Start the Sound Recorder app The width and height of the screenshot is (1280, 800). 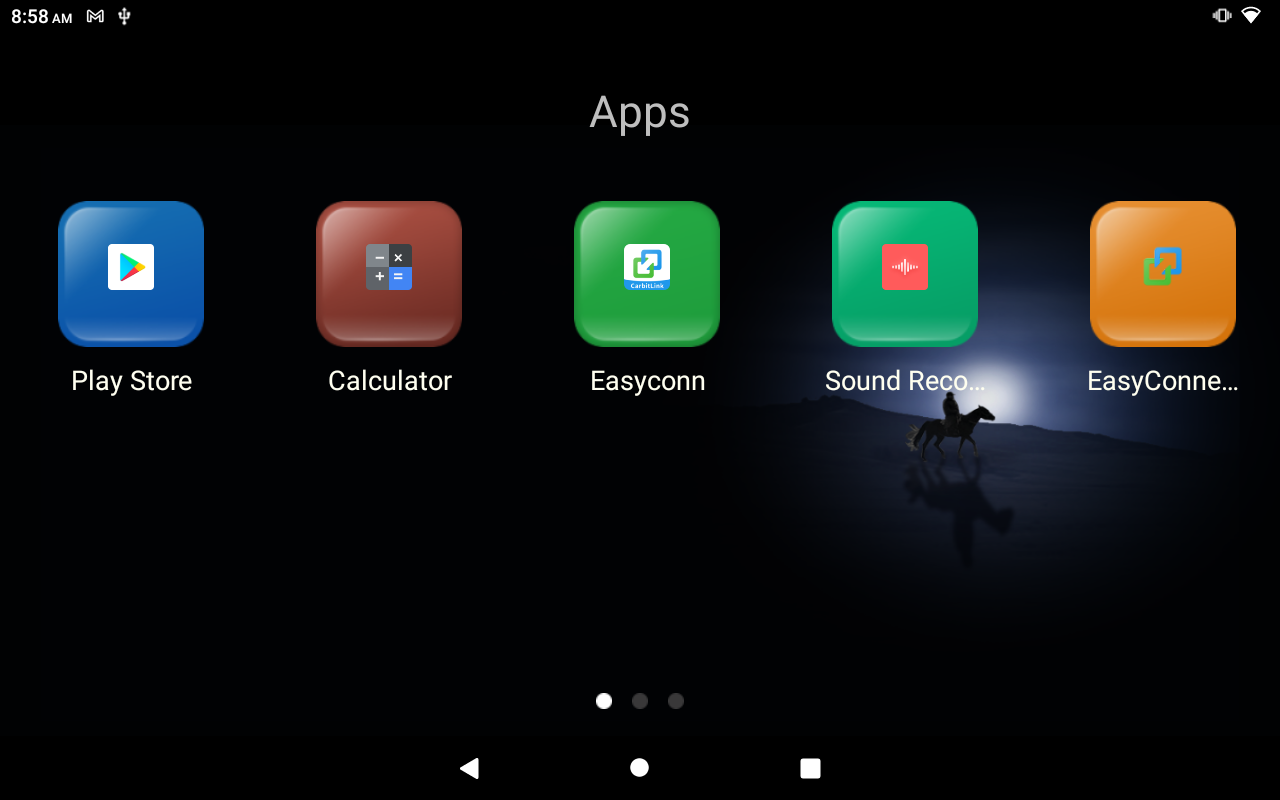905,274
